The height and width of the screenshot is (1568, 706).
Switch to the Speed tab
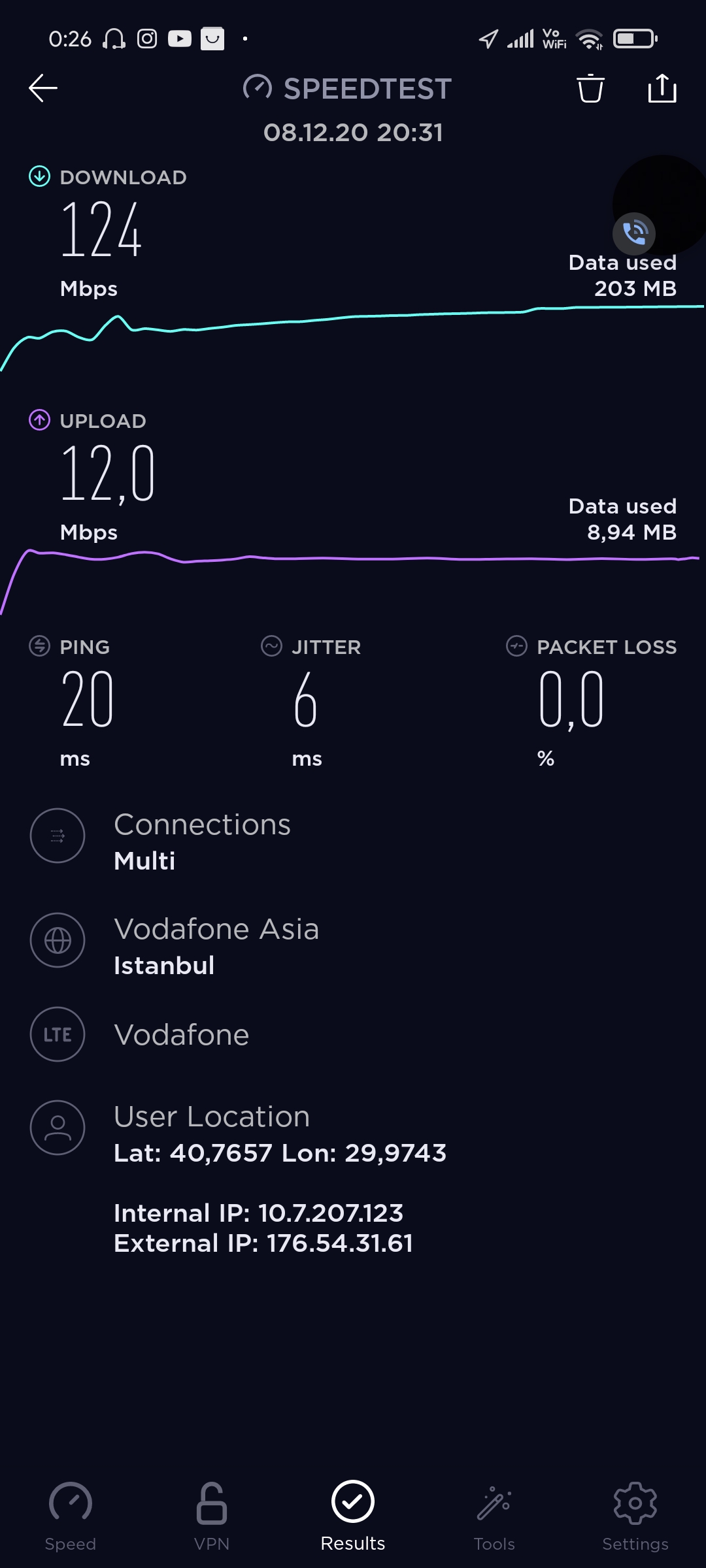click(x=71, y=1516)
